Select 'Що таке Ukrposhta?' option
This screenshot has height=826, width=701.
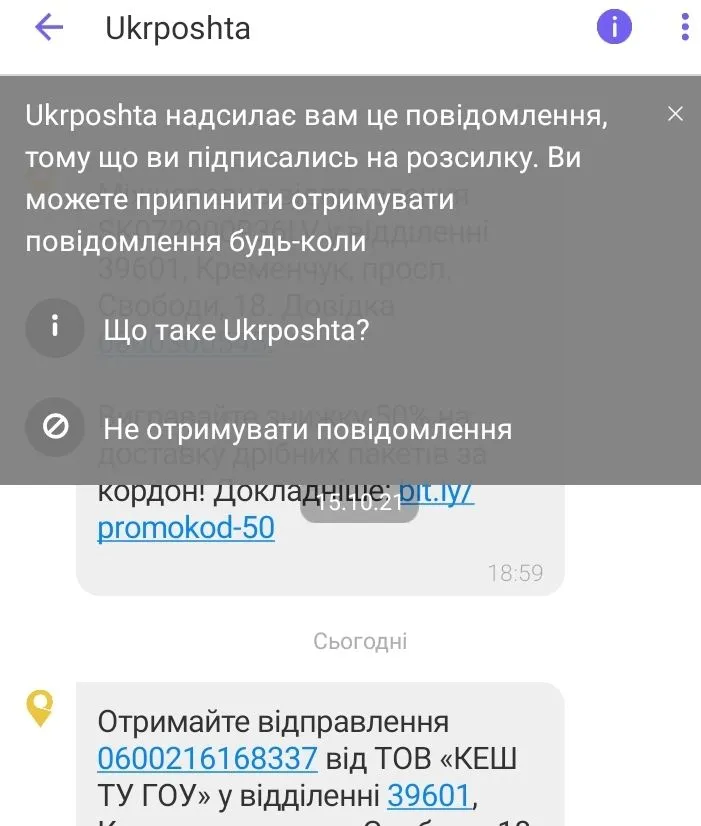pos(236,329)
